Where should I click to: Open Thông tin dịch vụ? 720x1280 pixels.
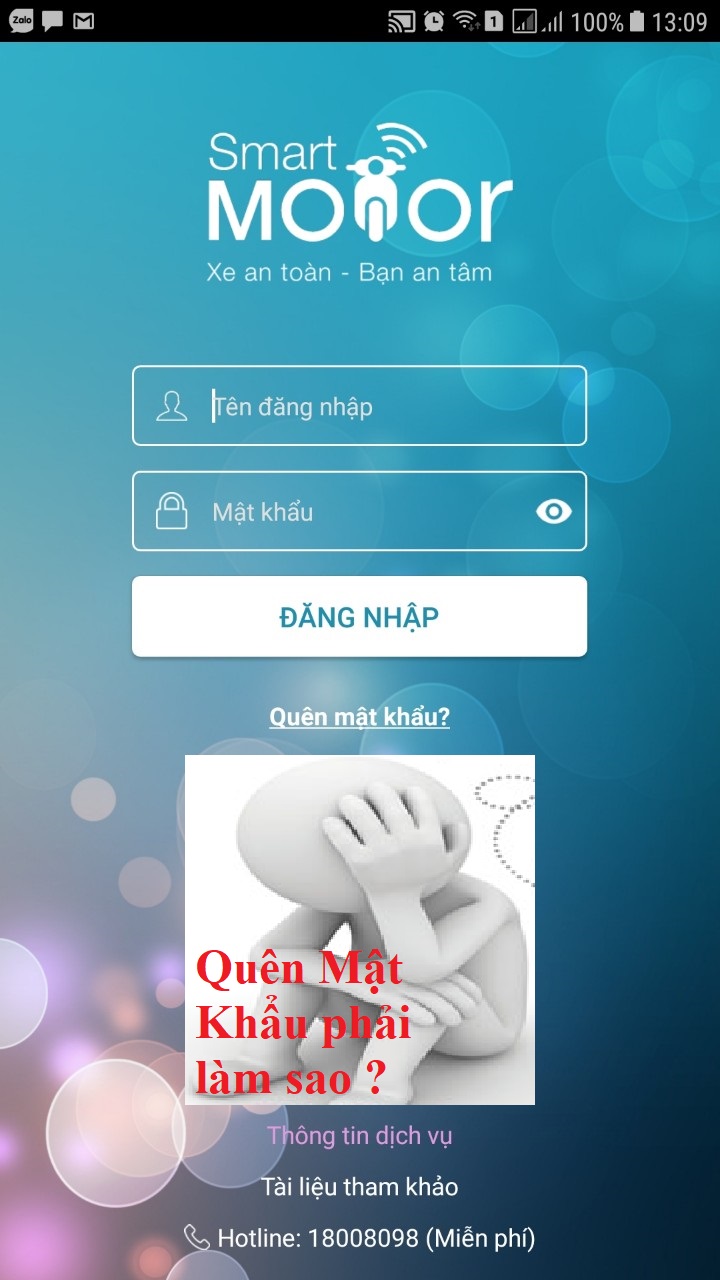[x=359, y=1136]
